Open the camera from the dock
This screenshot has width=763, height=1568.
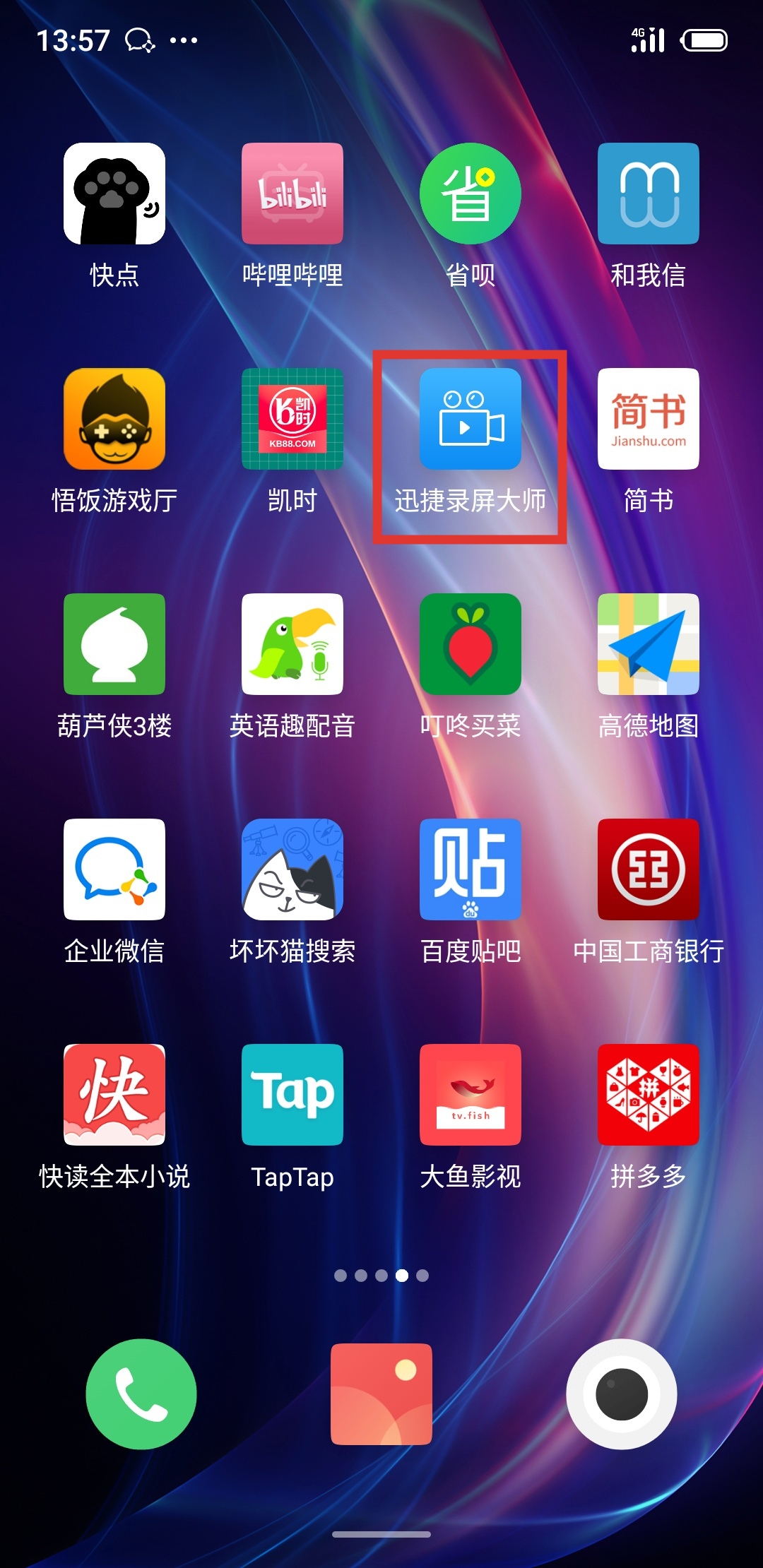622,1394
